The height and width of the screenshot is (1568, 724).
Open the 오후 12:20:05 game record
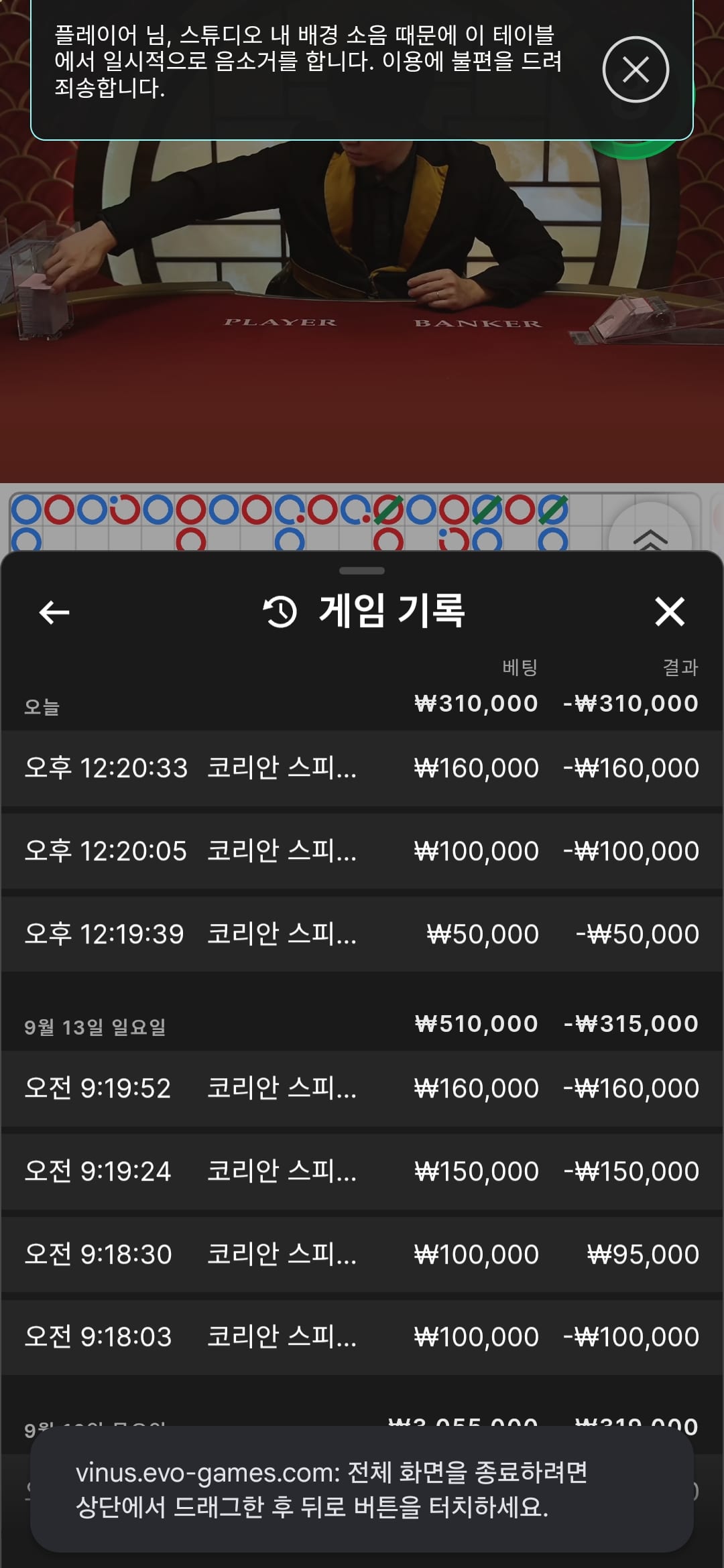coord(362,851)
